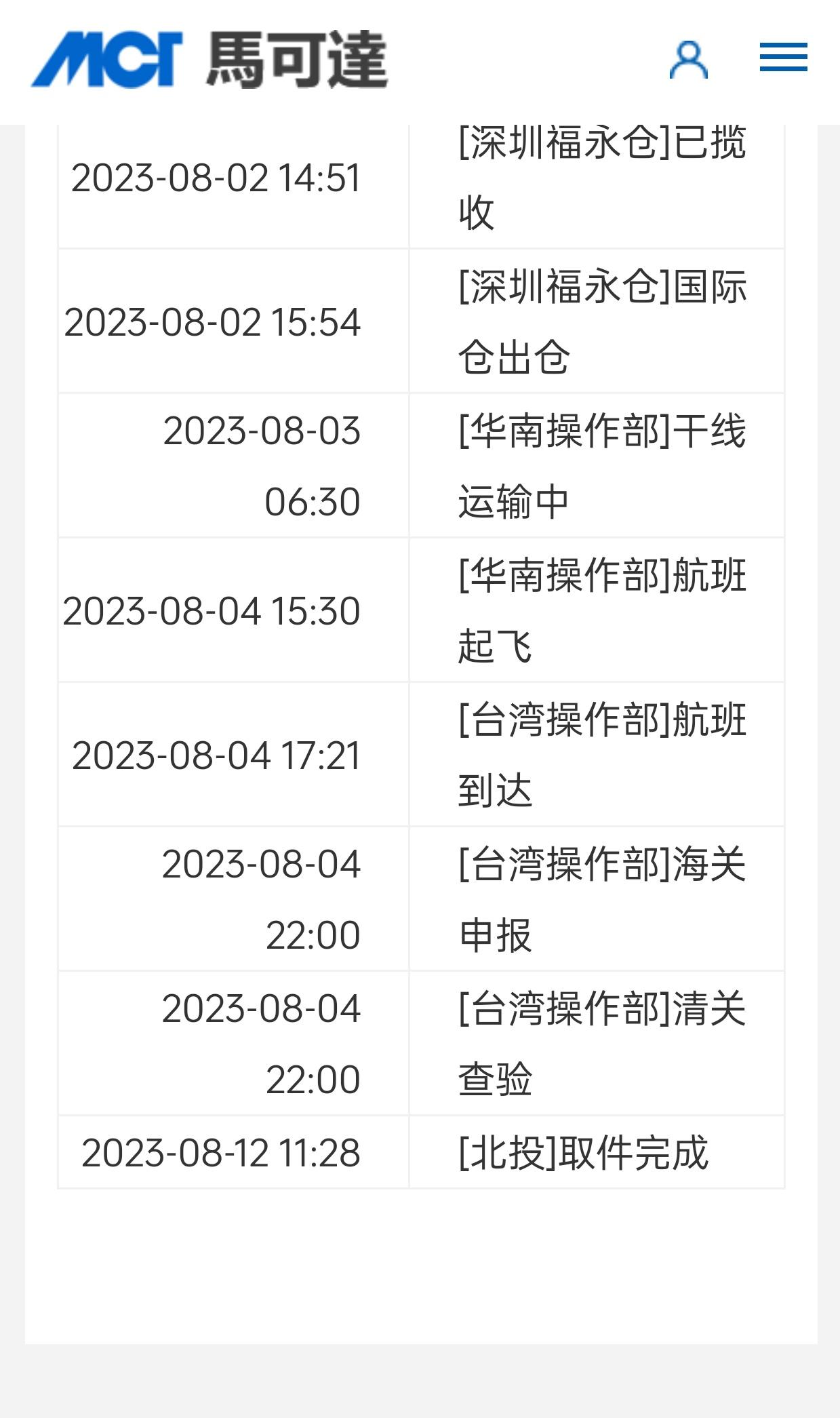Open the user account icon
The image size is (840, 1418).
[x=688, y=60]
